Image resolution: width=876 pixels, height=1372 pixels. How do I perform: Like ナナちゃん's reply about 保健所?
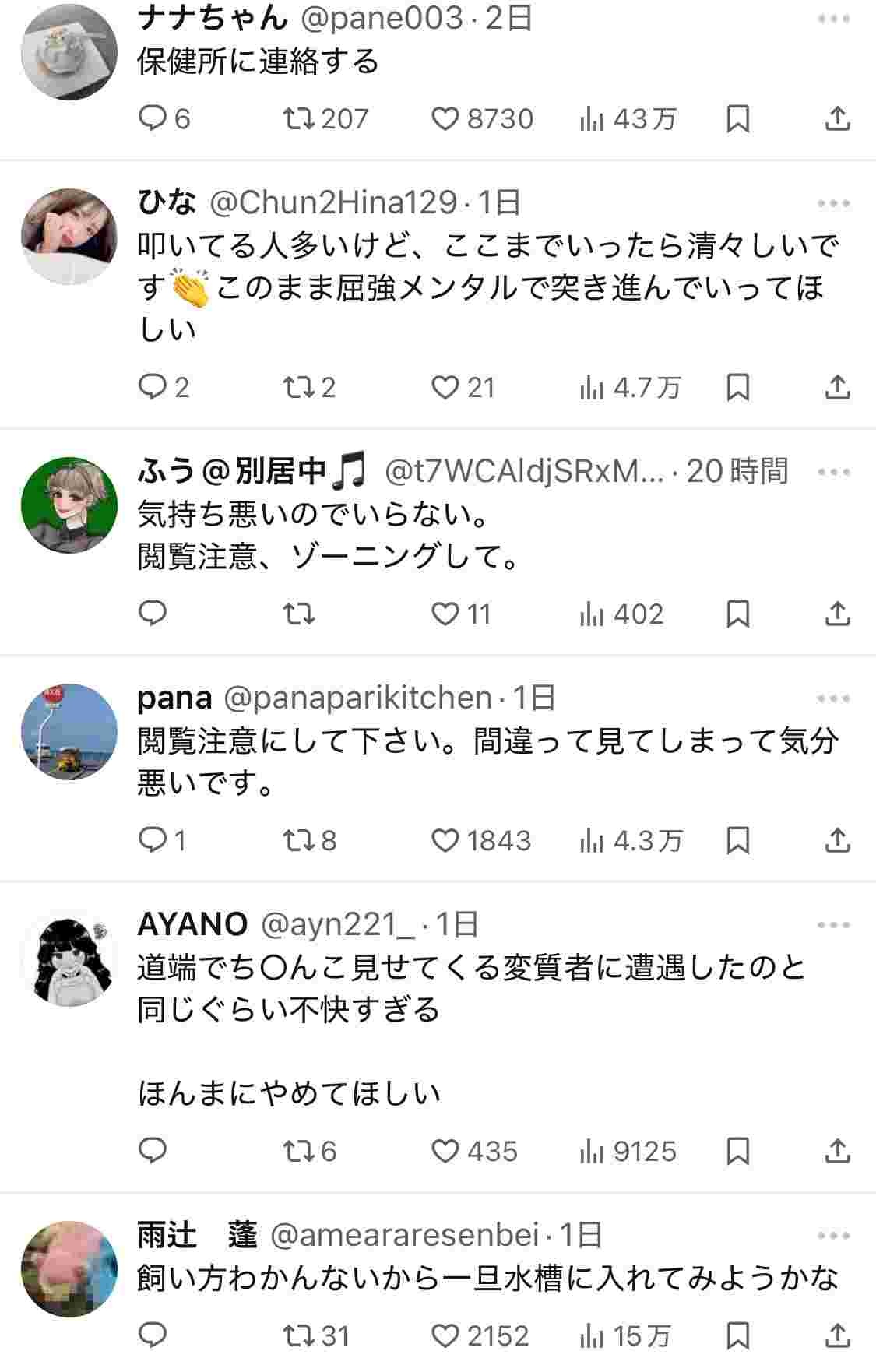coord(445,119)
